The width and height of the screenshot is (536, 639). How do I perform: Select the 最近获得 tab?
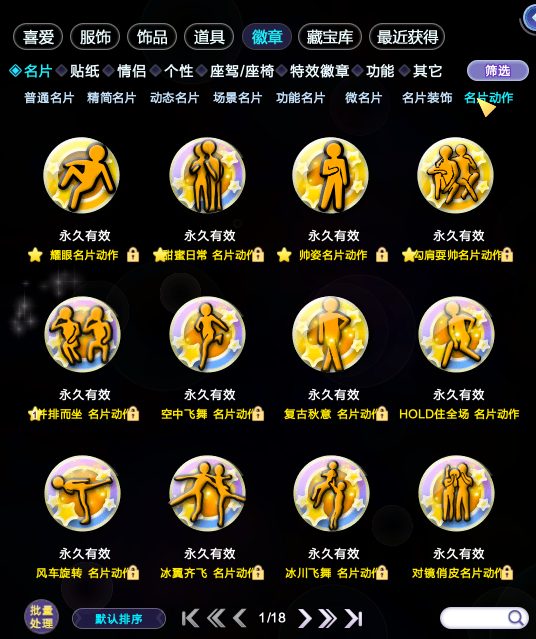pos(407,37)
